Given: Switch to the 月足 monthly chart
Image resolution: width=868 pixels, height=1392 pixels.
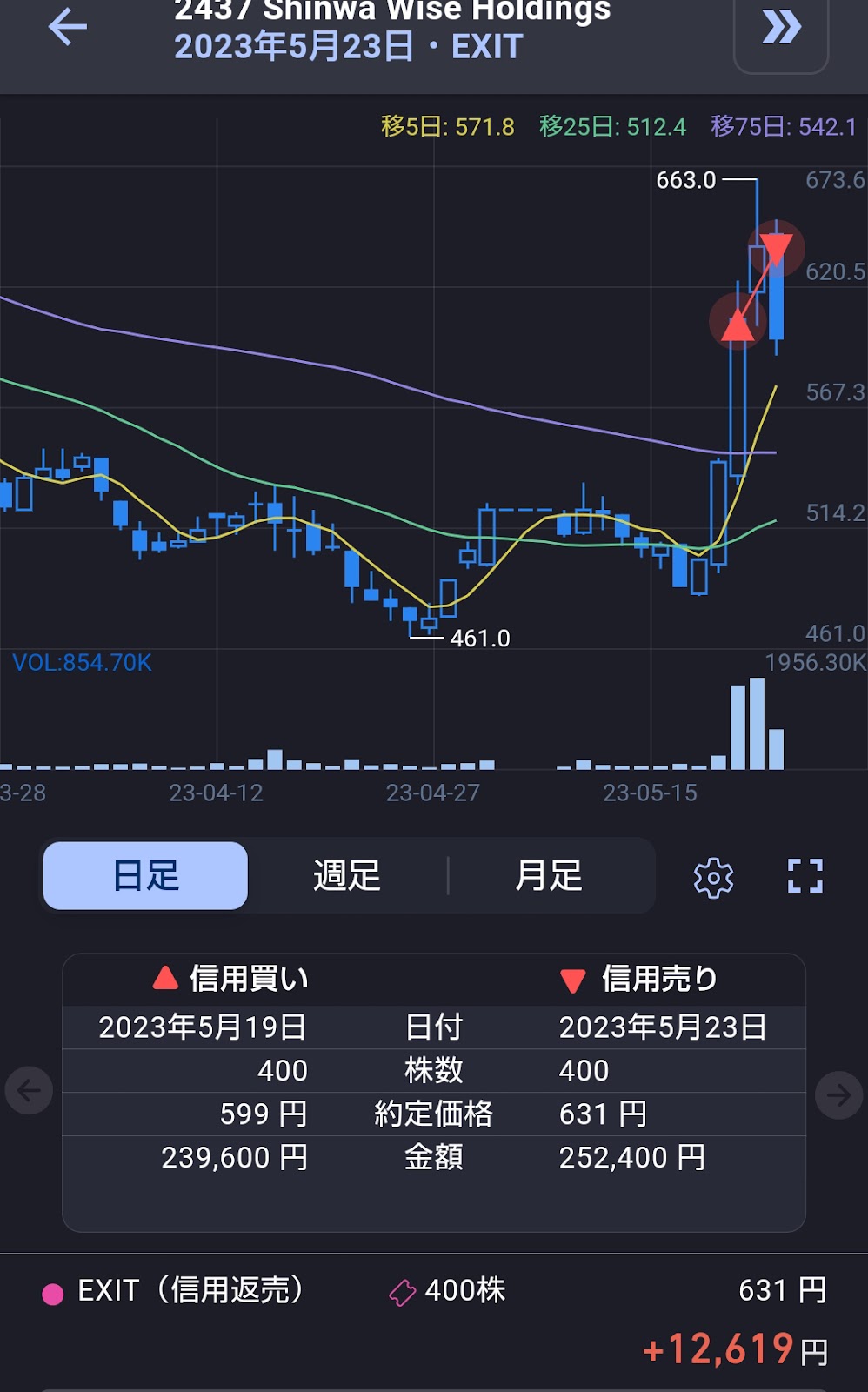Looking at the screenshot, I should [549, 875].
